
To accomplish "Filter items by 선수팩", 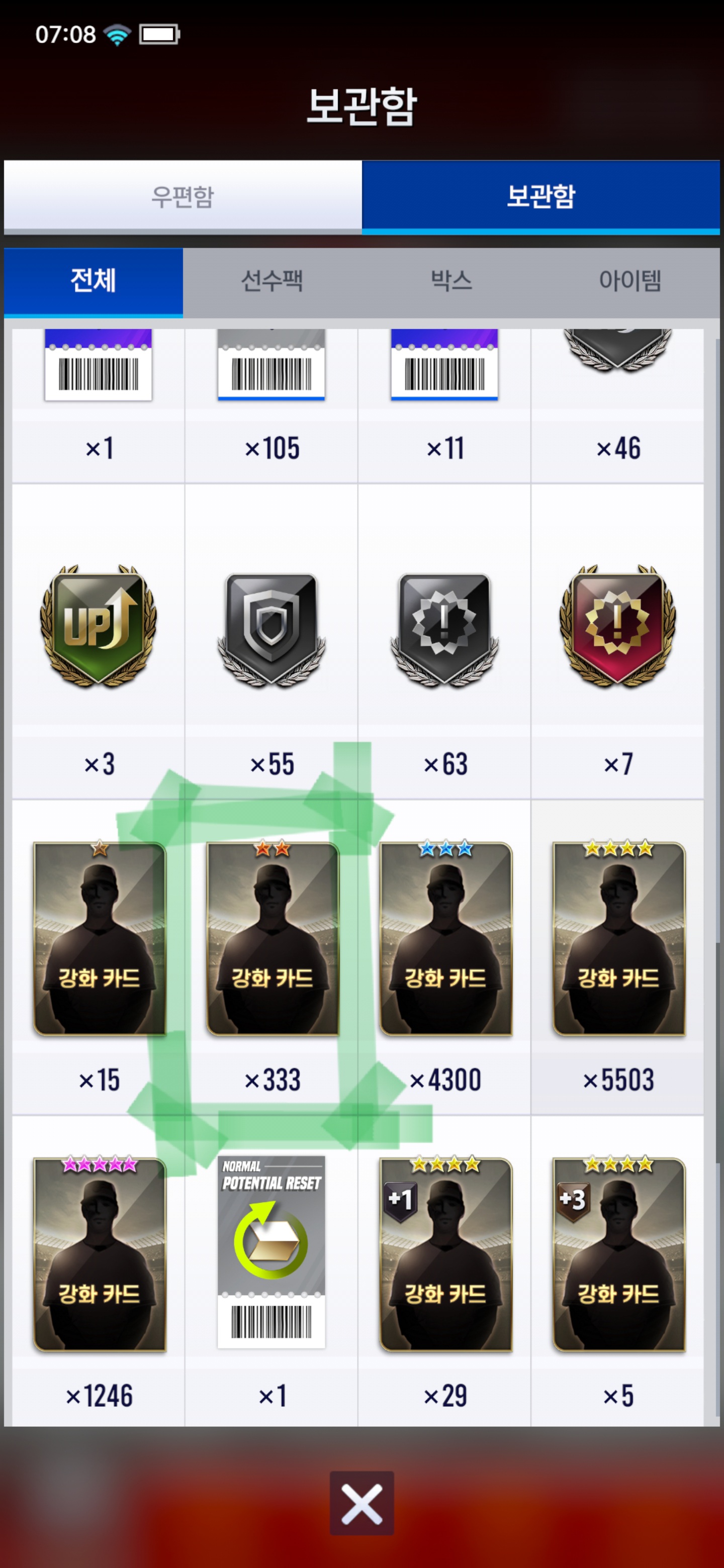I will pos(271,281).
